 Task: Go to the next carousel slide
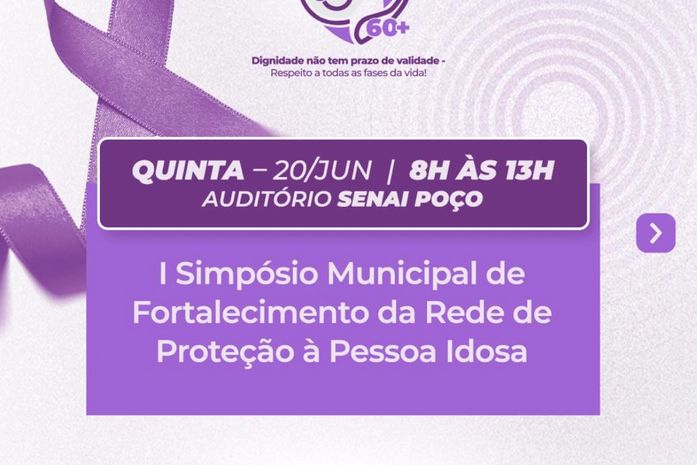[655, 233]
